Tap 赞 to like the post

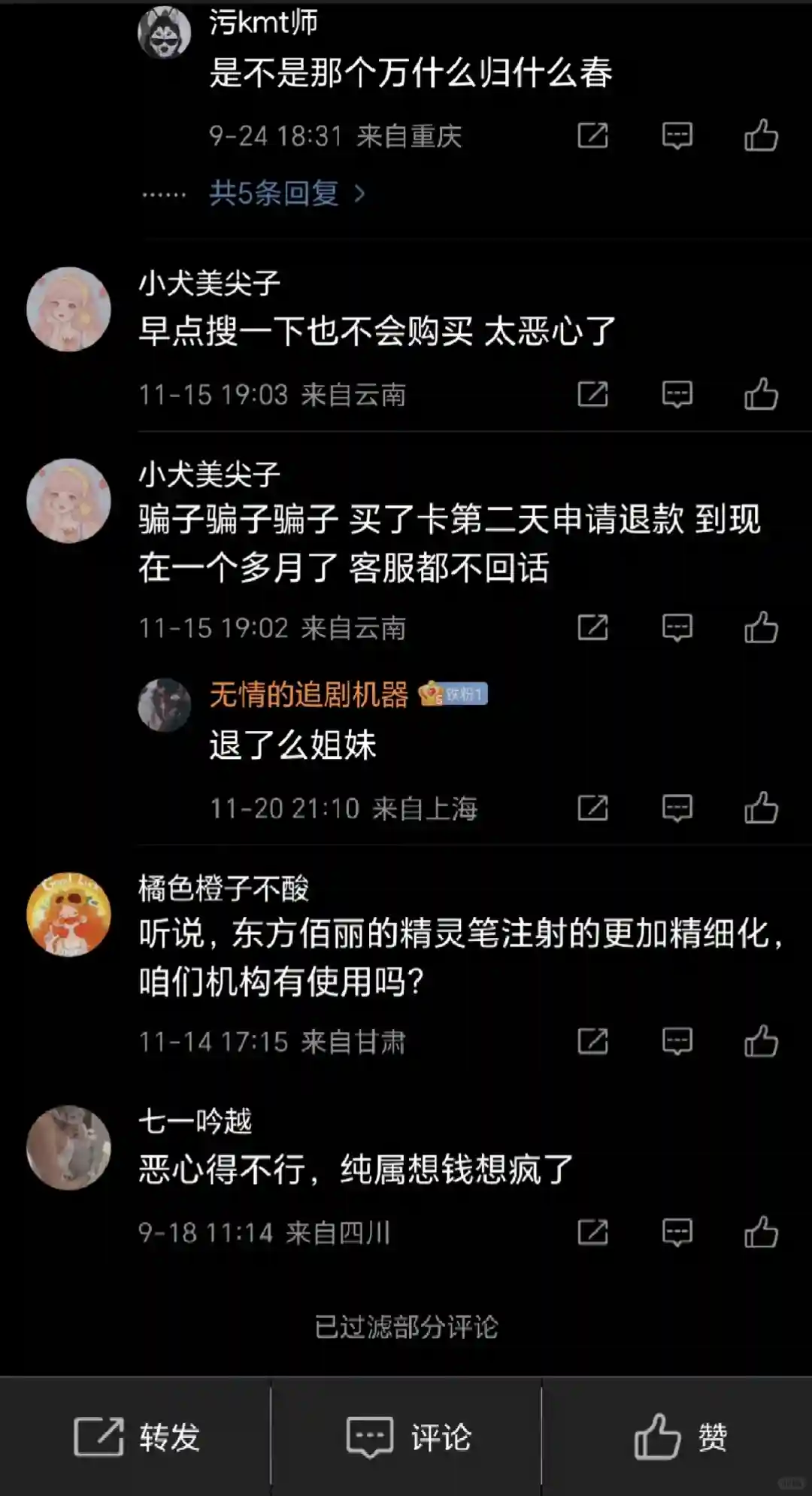[x=679, y=1437]
